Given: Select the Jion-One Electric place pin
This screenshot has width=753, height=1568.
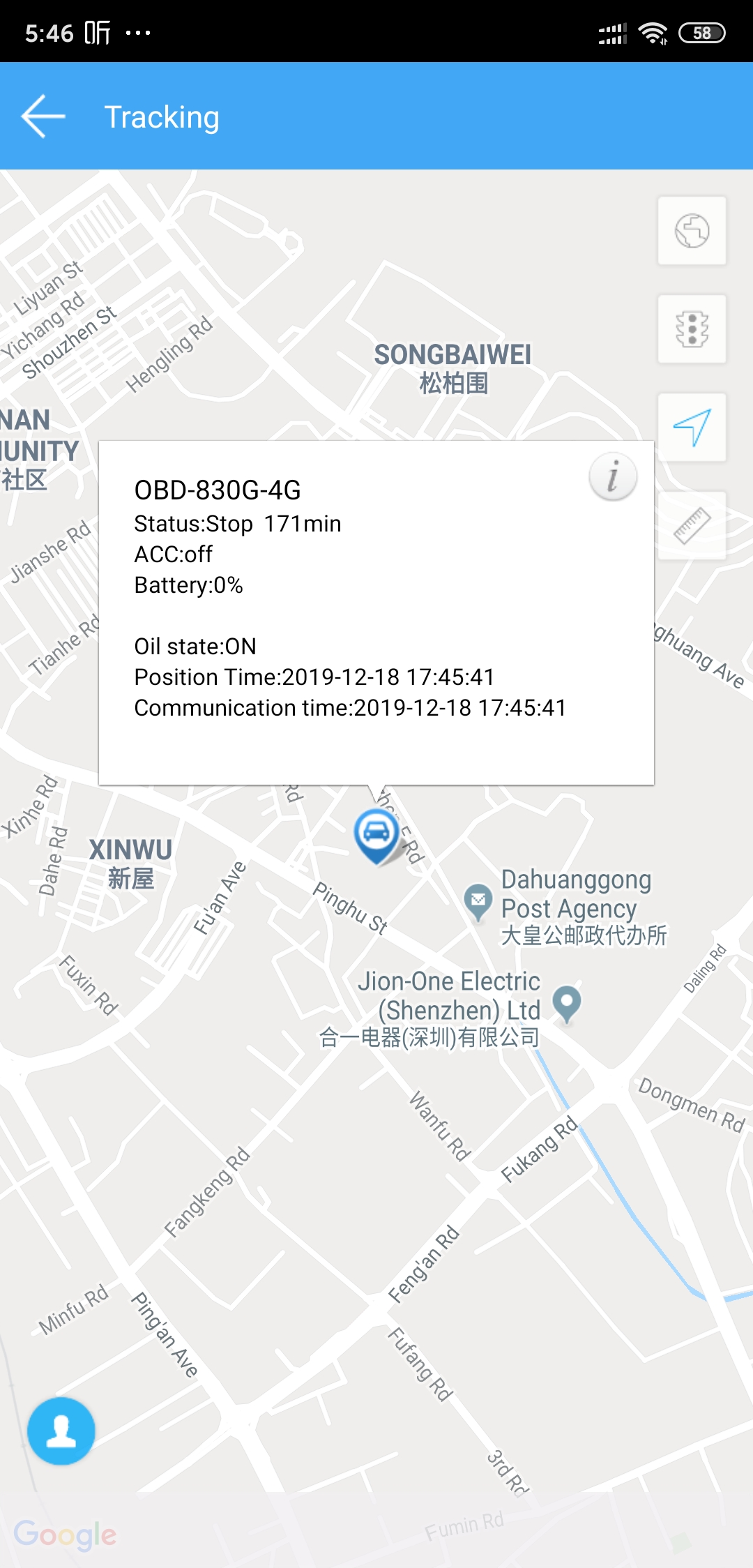Looking at the screenshot, I should click(567, 1003).
